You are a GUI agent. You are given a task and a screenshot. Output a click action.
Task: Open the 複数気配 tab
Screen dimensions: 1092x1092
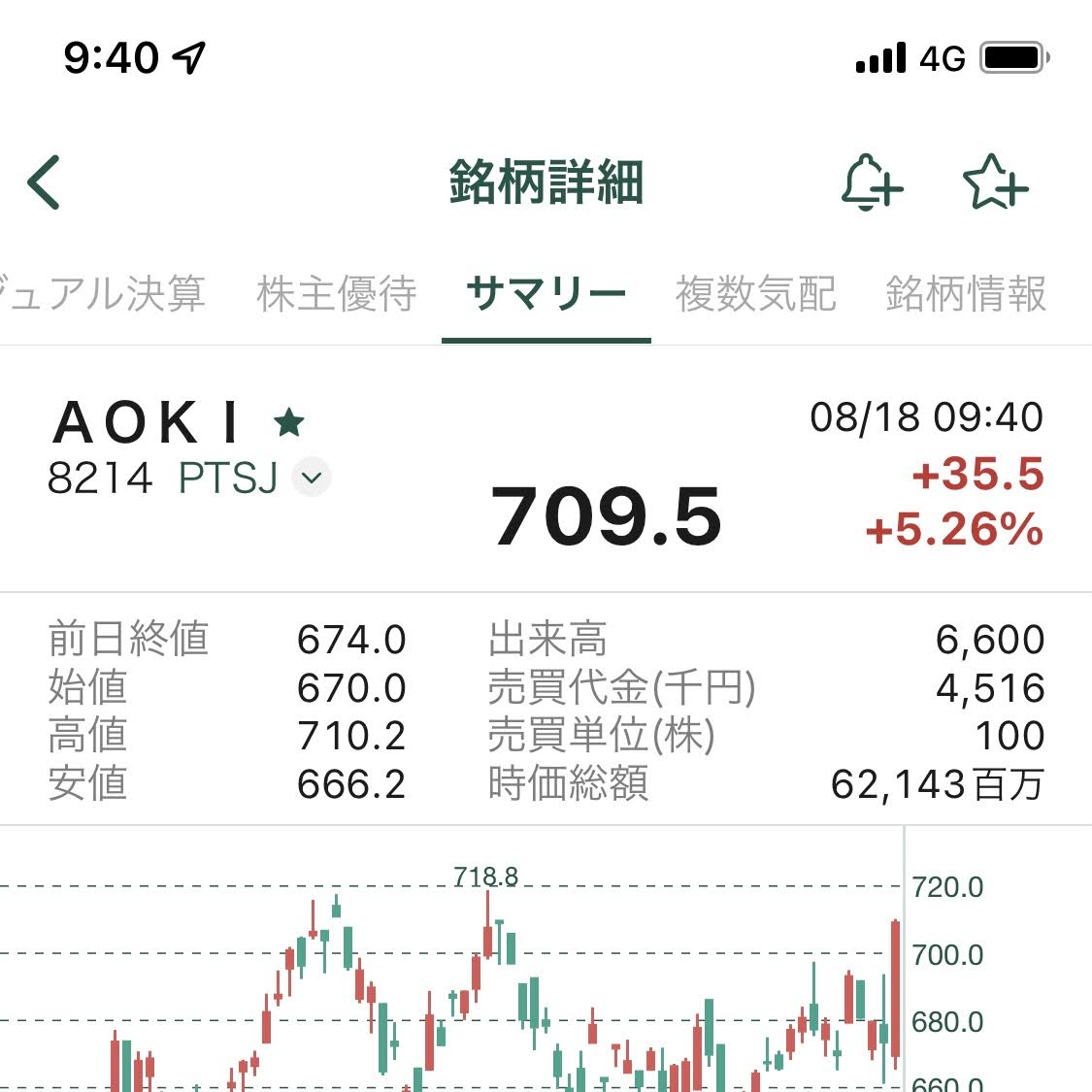pos(755,294)
